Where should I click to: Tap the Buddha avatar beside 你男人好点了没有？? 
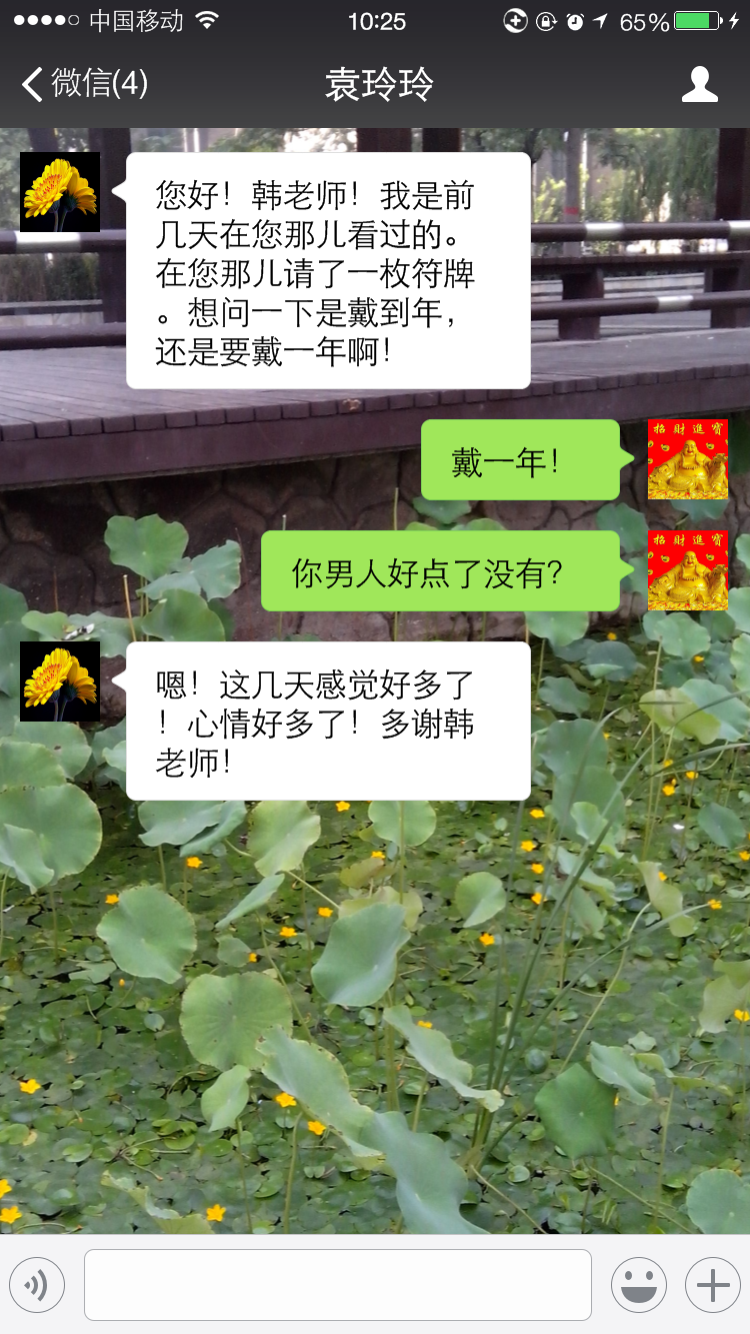click(687, 570)
